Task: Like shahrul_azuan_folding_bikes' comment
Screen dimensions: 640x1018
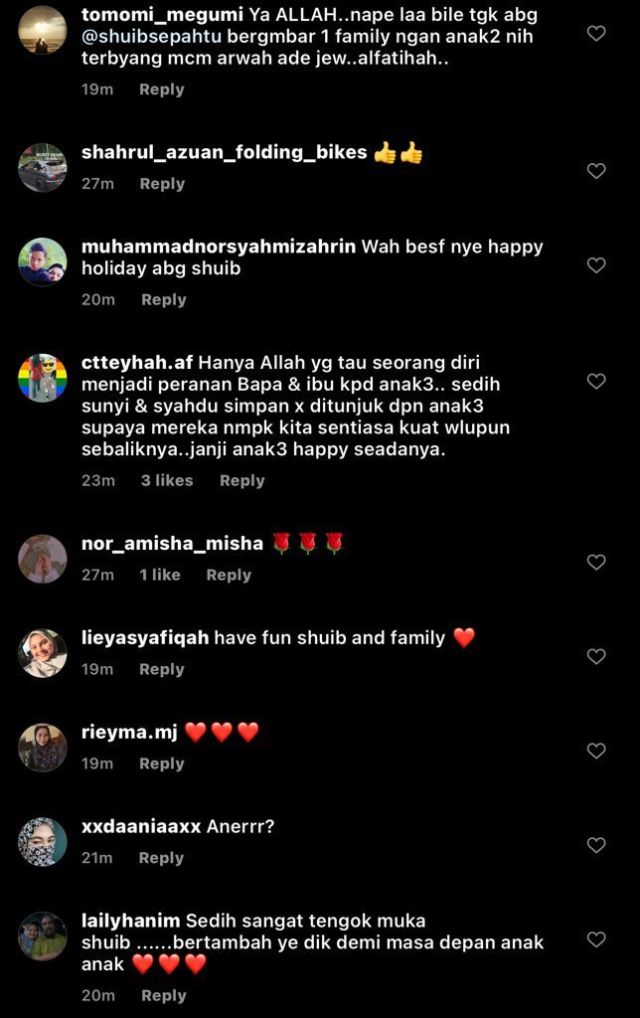Action: pyautogui.click(x=596, y=171)
